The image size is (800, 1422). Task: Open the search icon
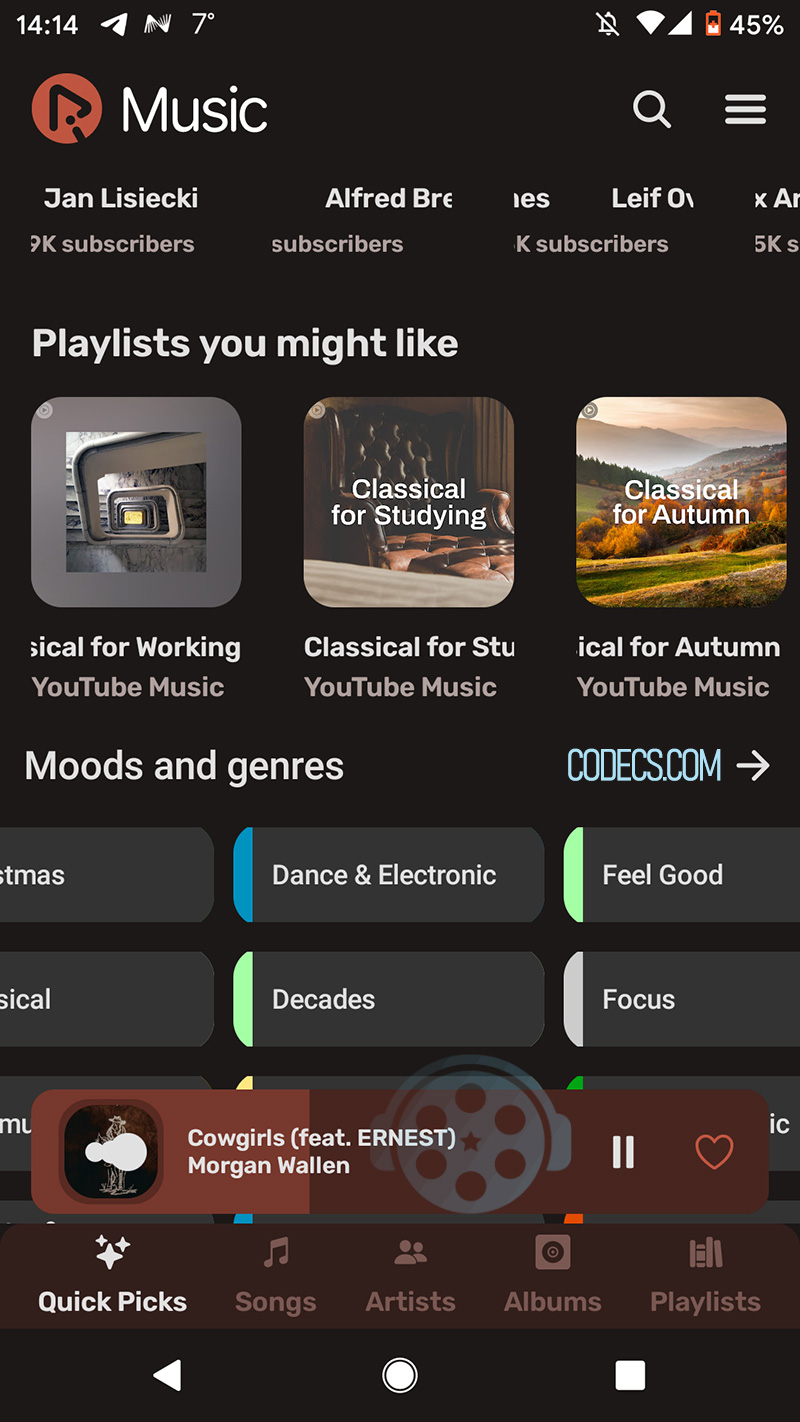pos(652,109)
